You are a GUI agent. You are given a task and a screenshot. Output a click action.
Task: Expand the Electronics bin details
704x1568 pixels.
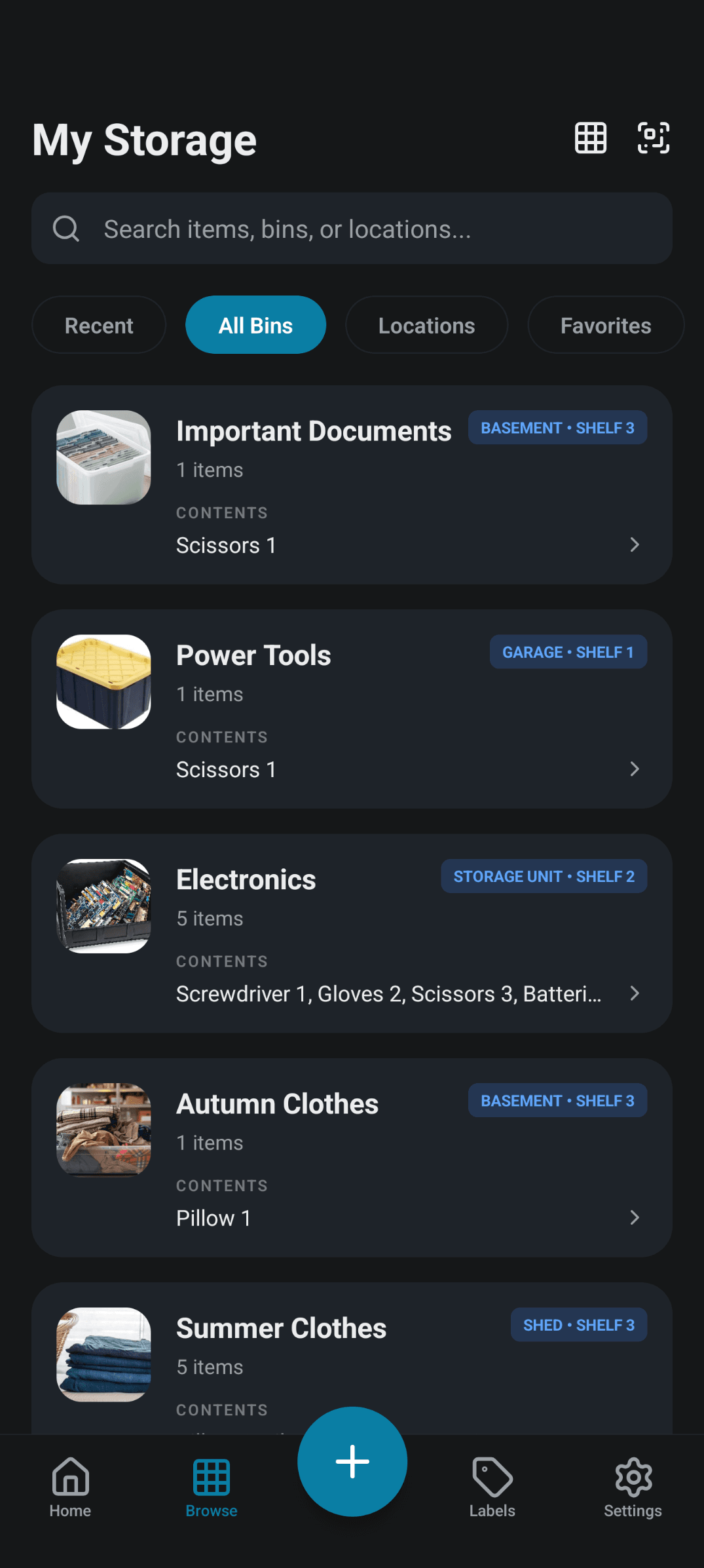[x=635, y=993]
